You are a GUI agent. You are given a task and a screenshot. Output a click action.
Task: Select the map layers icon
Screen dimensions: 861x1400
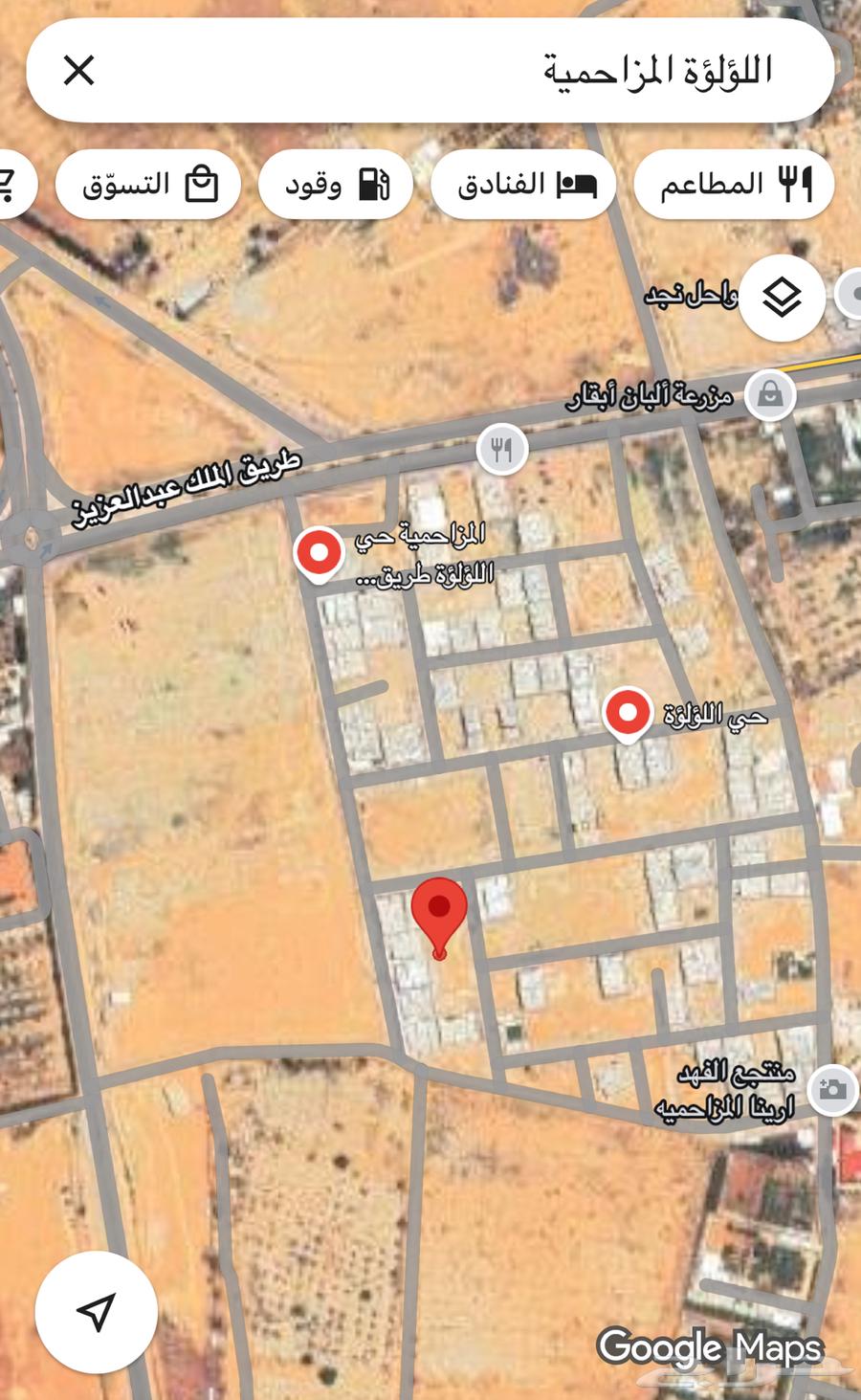click(782, 299)
